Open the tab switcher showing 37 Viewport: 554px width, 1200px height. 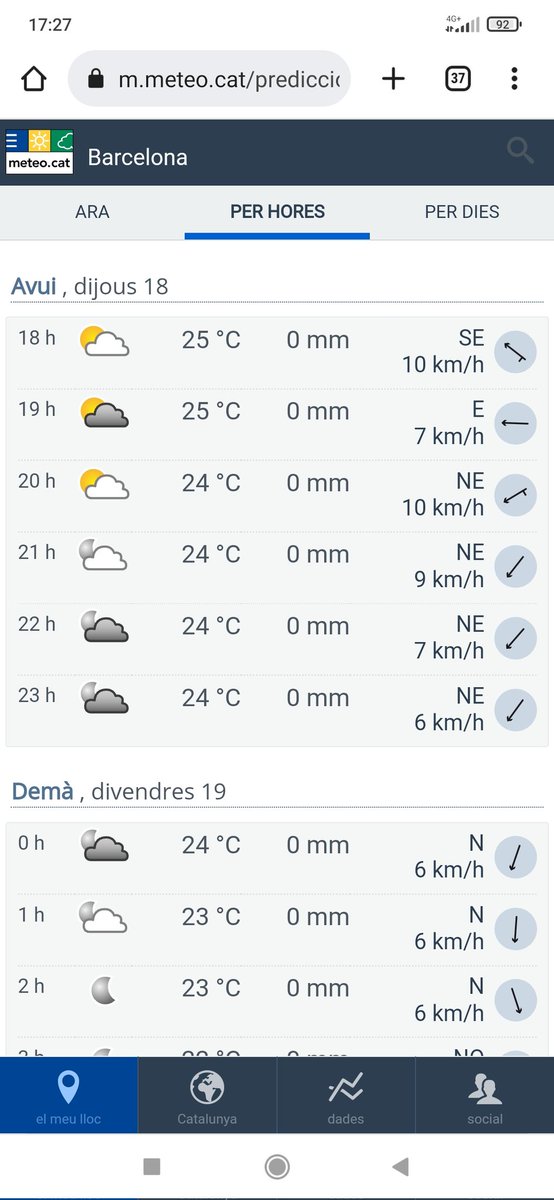[x=457, y=79]
